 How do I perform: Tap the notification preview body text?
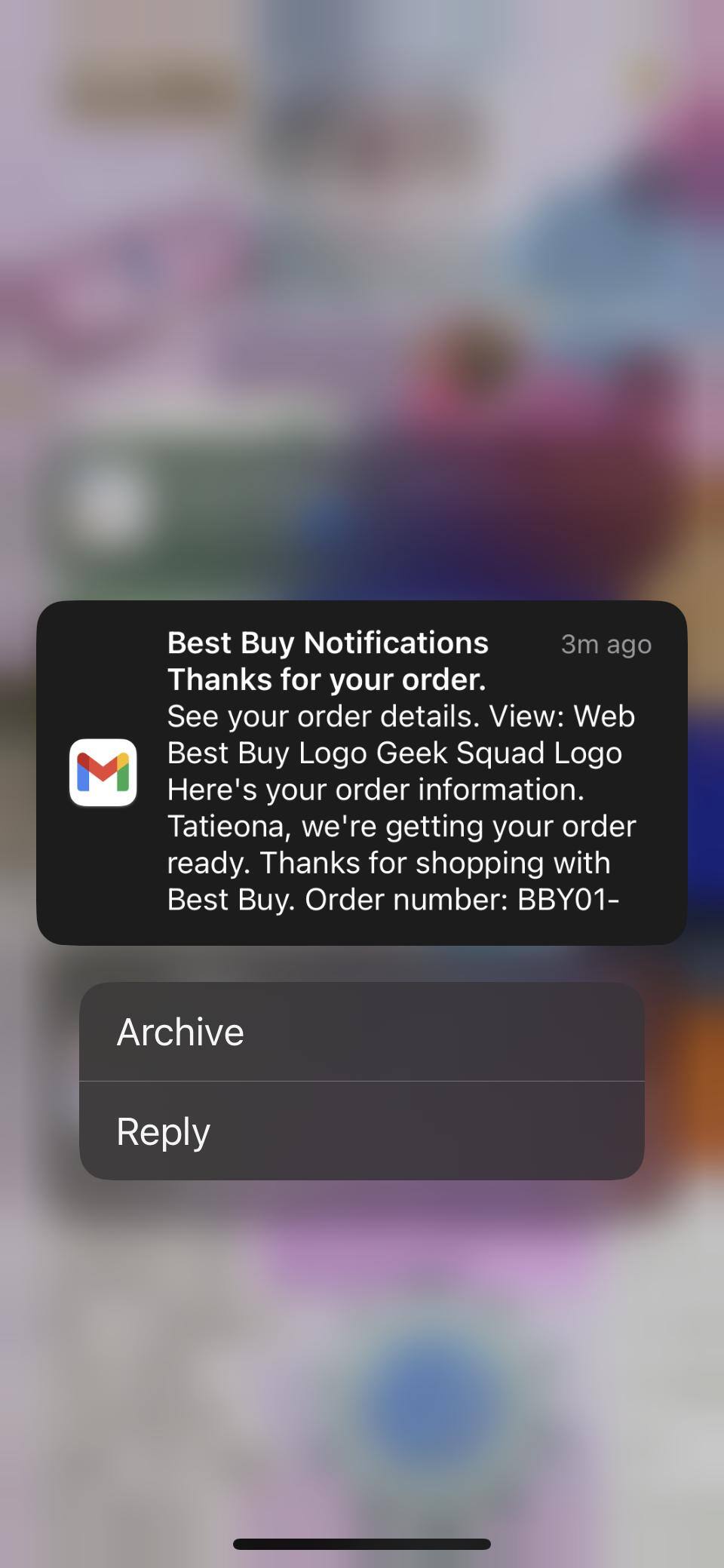400,807
